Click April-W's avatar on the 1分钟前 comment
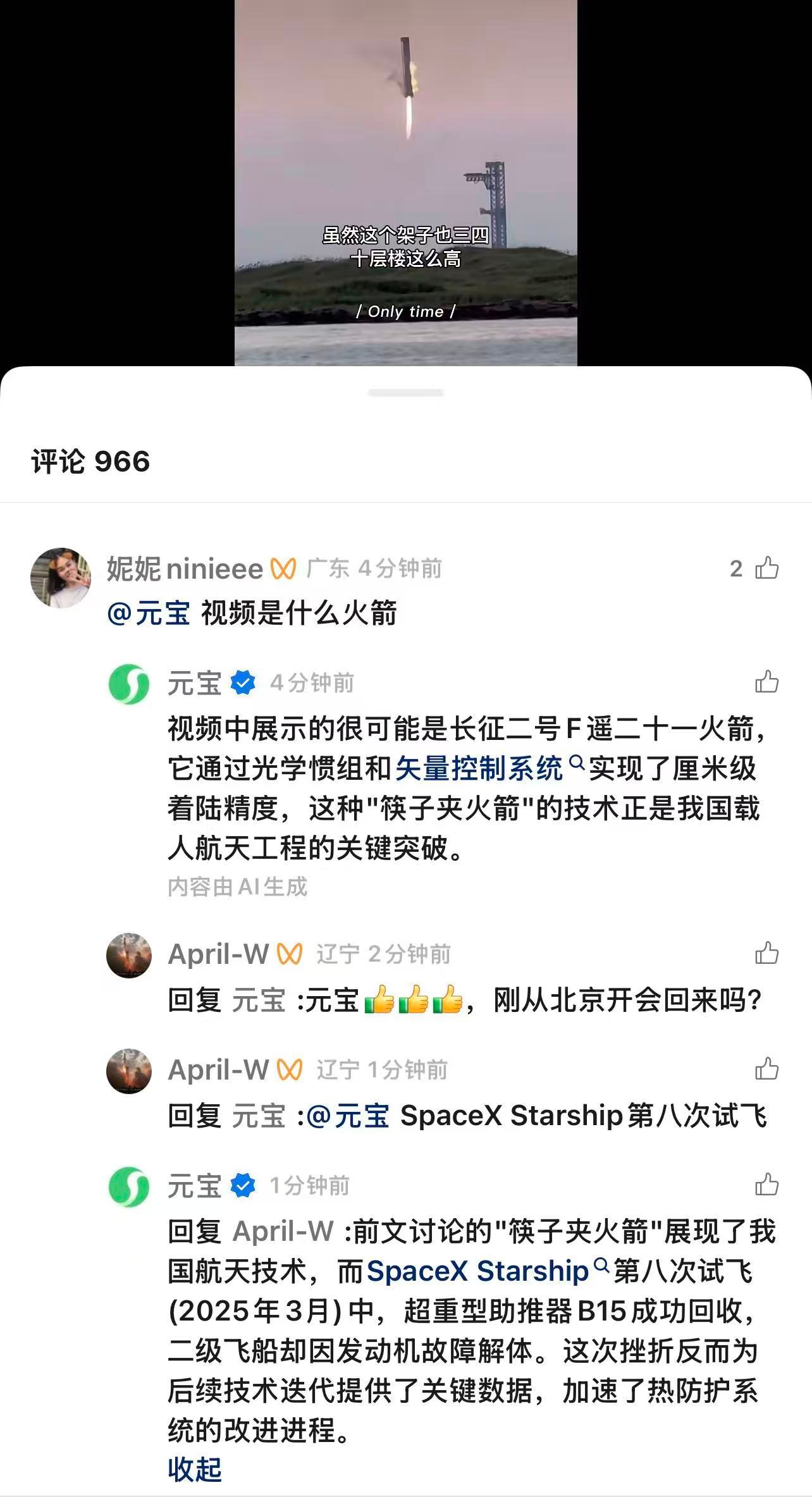812x1497 pixels. pyautogui.click(x=130, y=1069)
